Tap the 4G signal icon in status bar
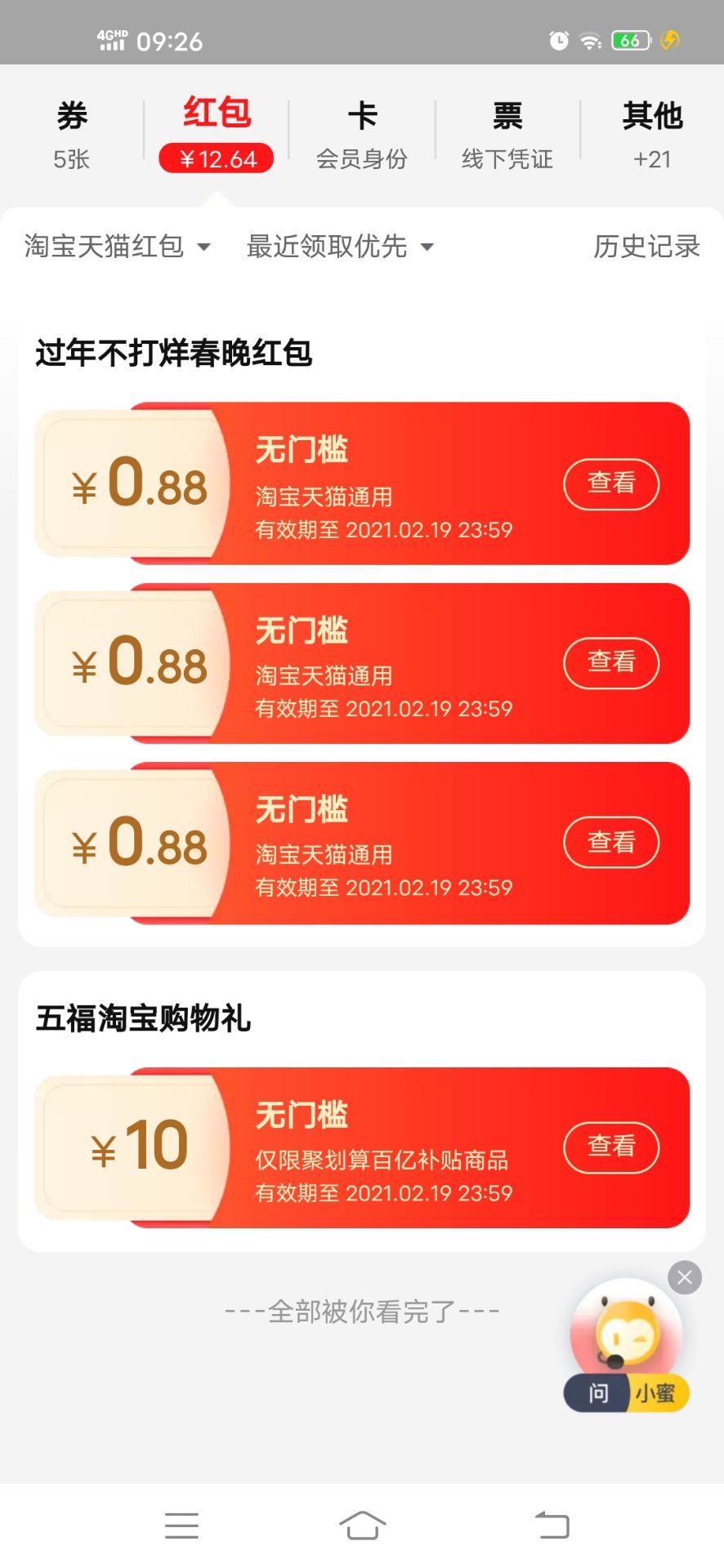 point(112,37)
